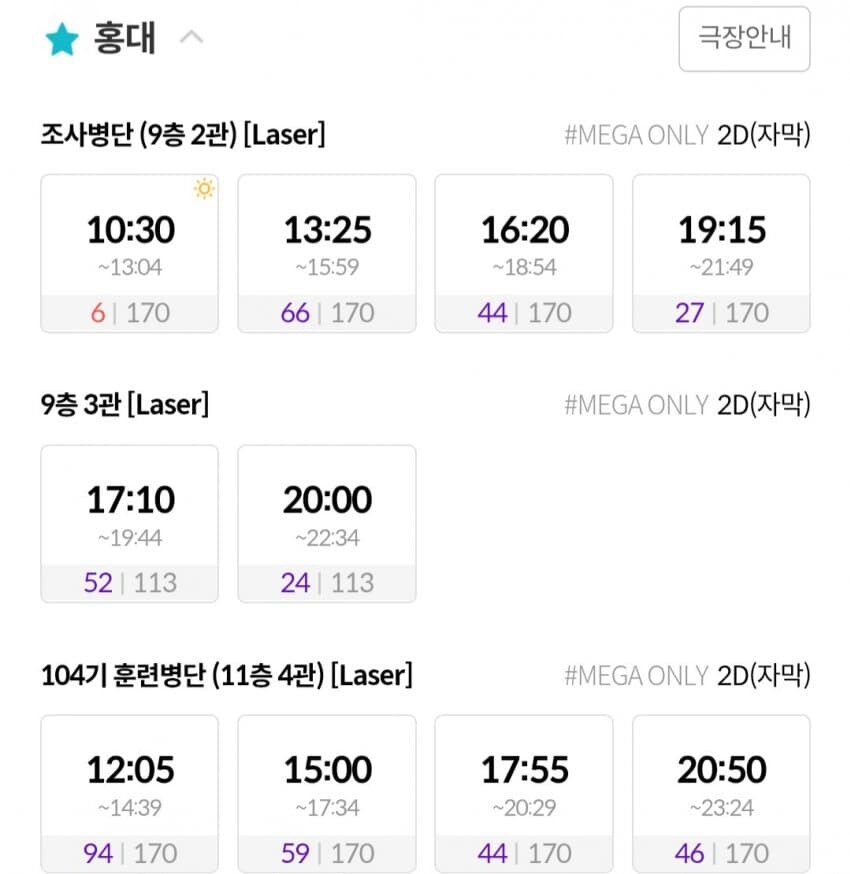
Task: Book the 13:25 showtime
Action: (326, 253)
